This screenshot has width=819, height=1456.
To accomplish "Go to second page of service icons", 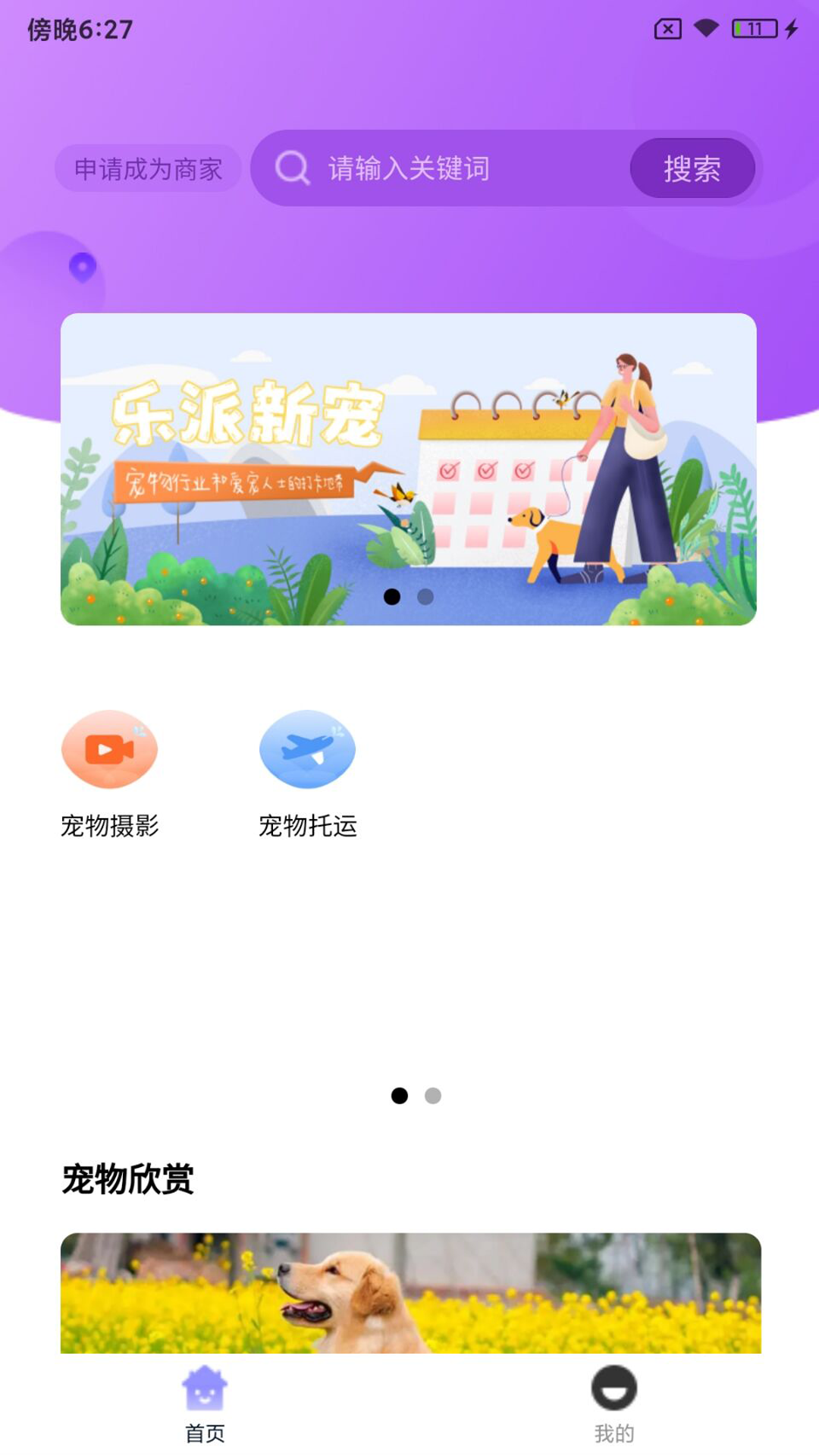I will click(433, 1096).
